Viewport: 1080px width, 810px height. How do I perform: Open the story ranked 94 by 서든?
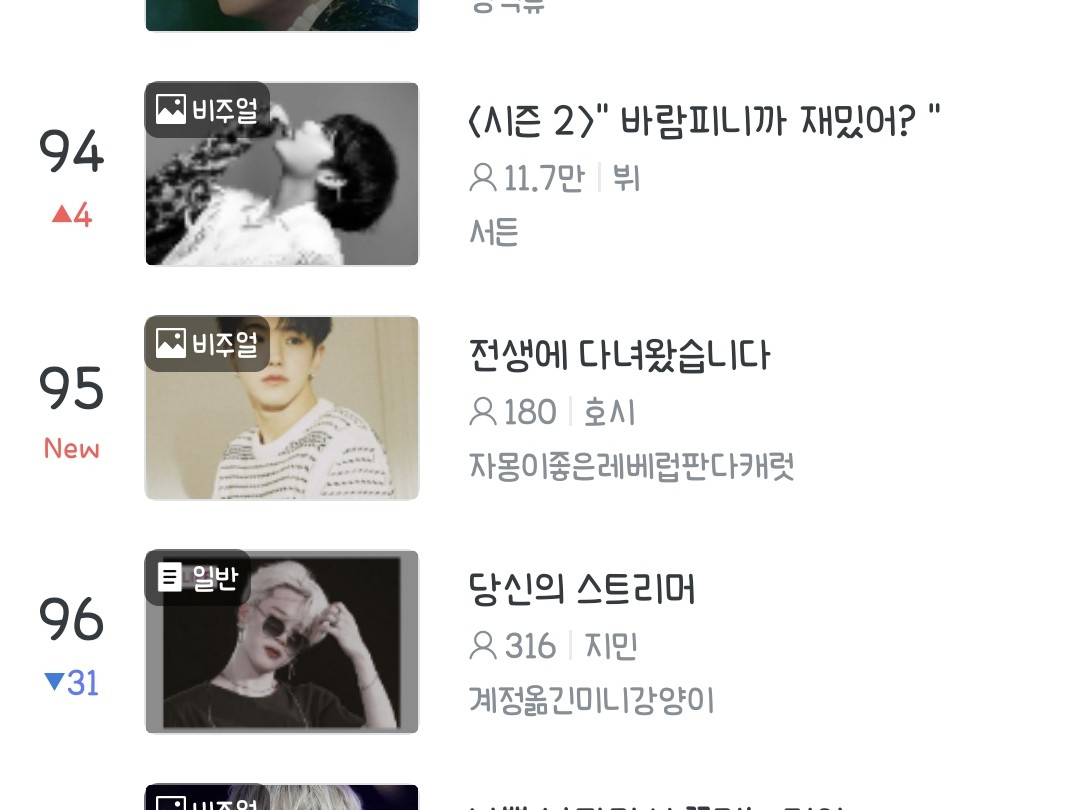coord(704,124)
